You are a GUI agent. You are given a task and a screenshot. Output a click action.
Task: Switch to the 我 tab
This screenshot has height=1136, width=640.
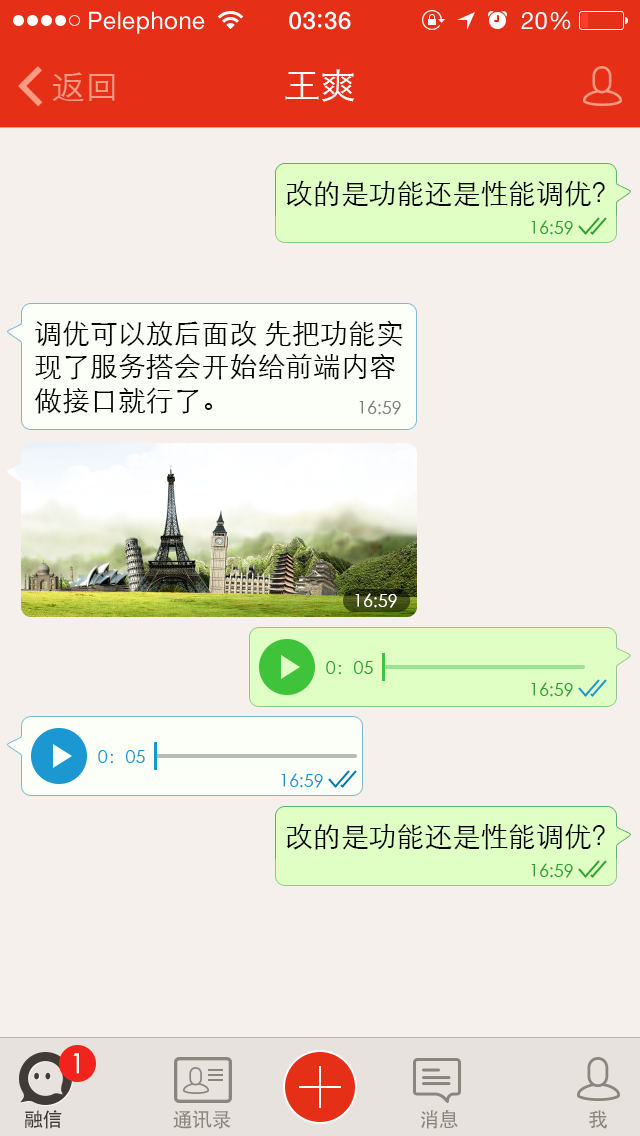coord(597,1090)
